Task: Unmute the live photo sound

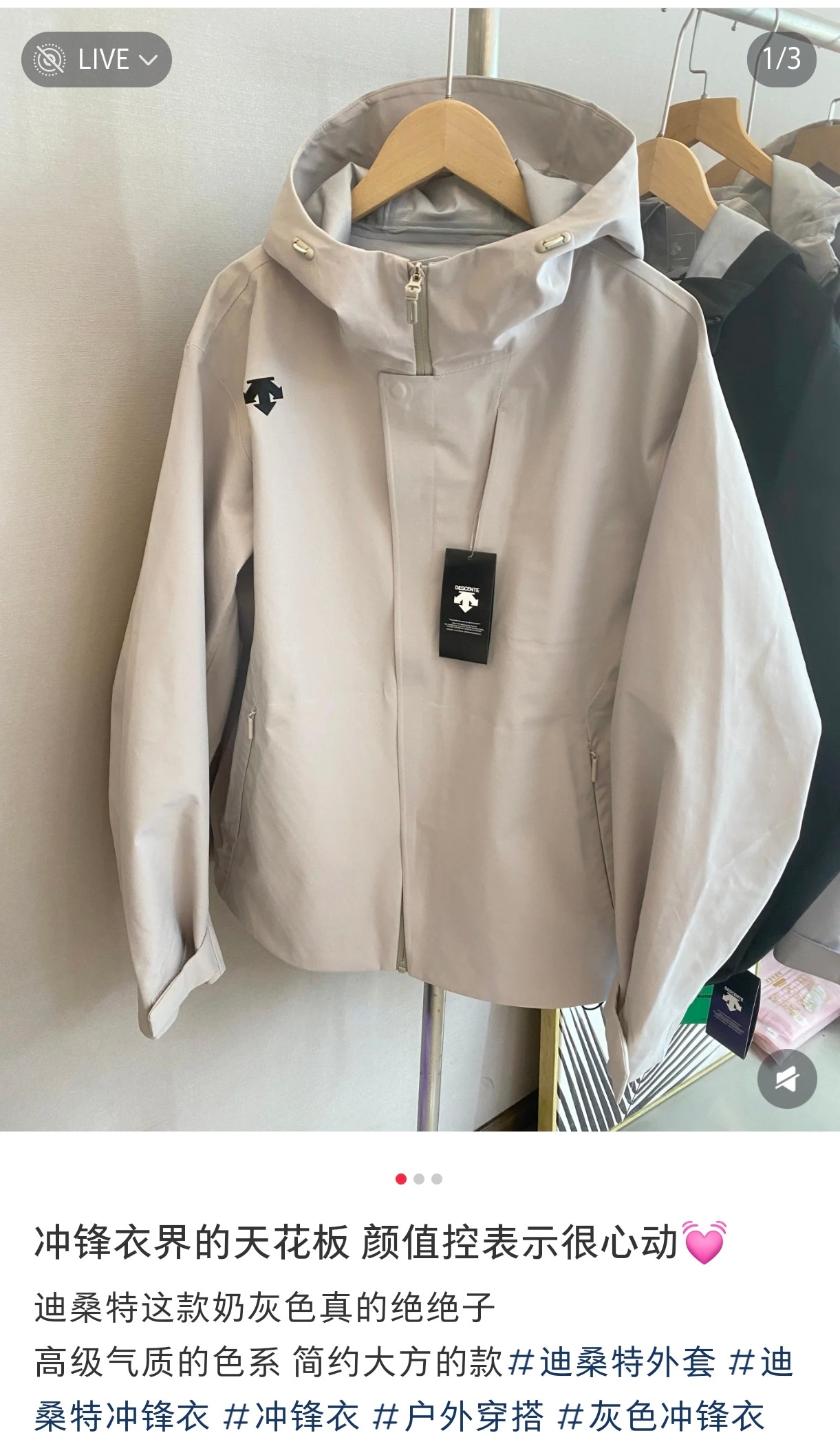Action: [x=787, y=1079]
